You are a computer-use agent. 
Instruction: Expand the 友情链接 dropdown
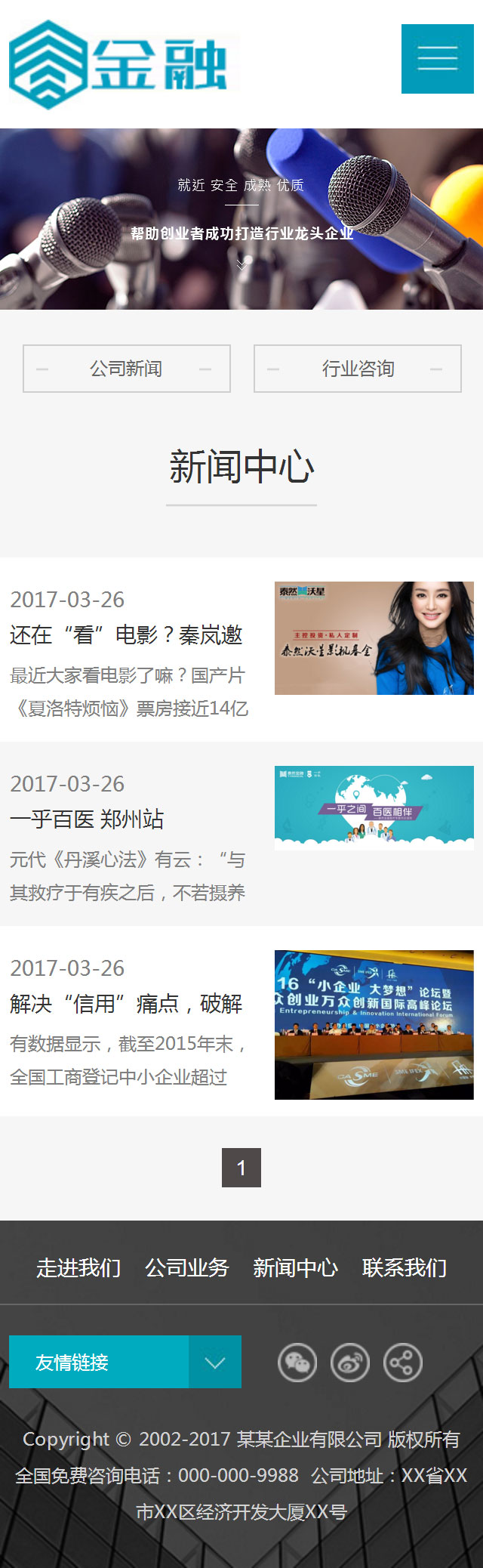(214, 1362)
